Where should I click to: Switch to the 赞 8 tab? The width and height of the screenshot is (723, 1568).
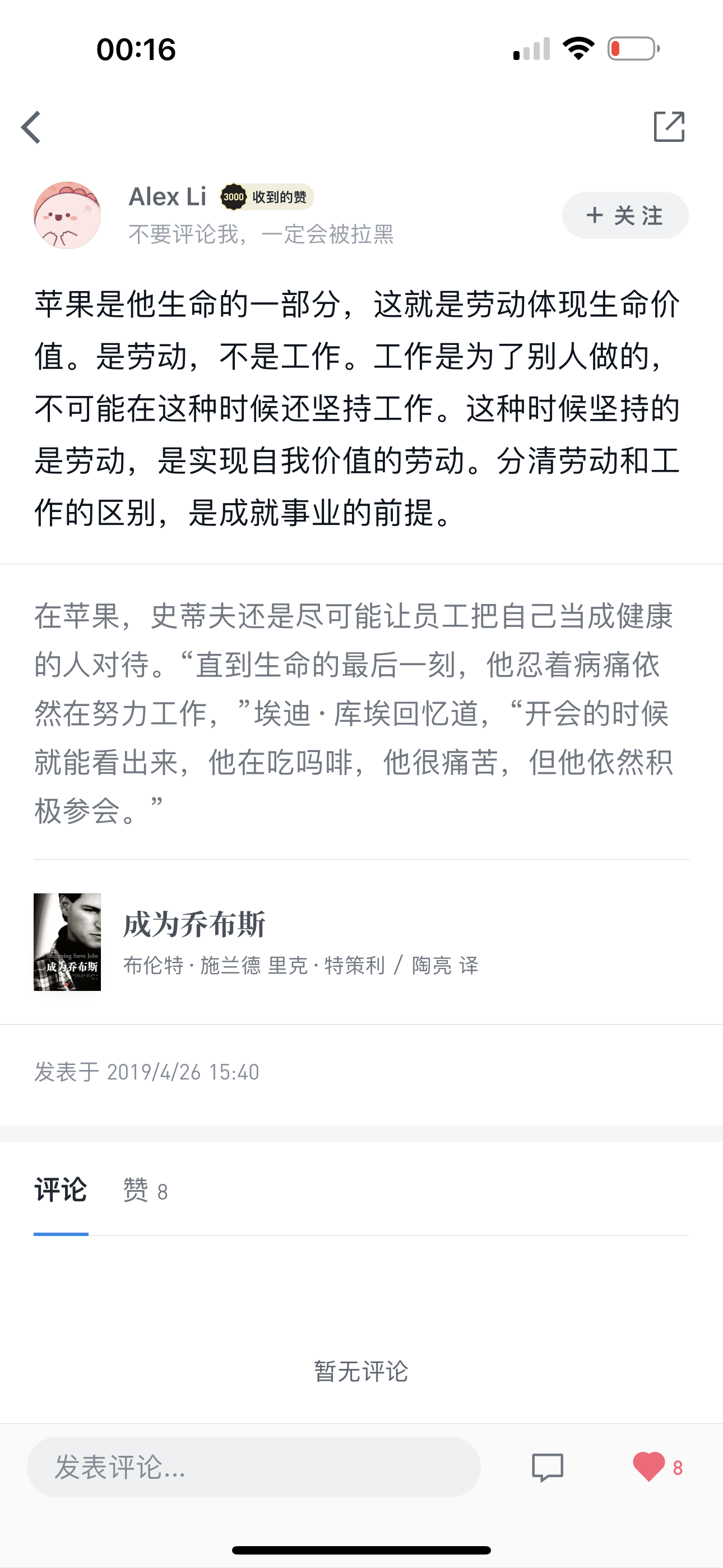click(146, 1191)
